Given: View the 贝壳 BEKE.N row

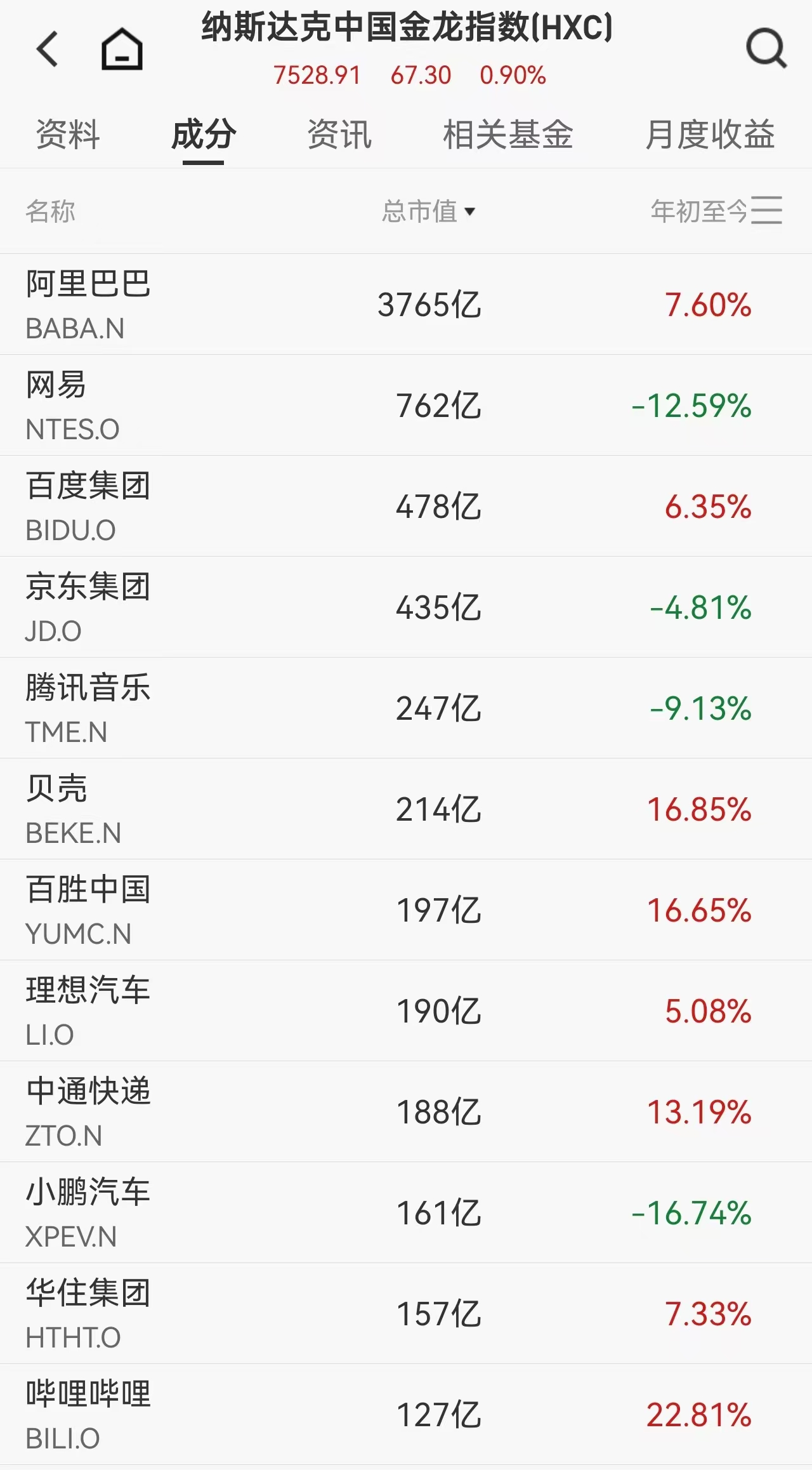Looking at the screenshot, I should [x=406, y=809].
